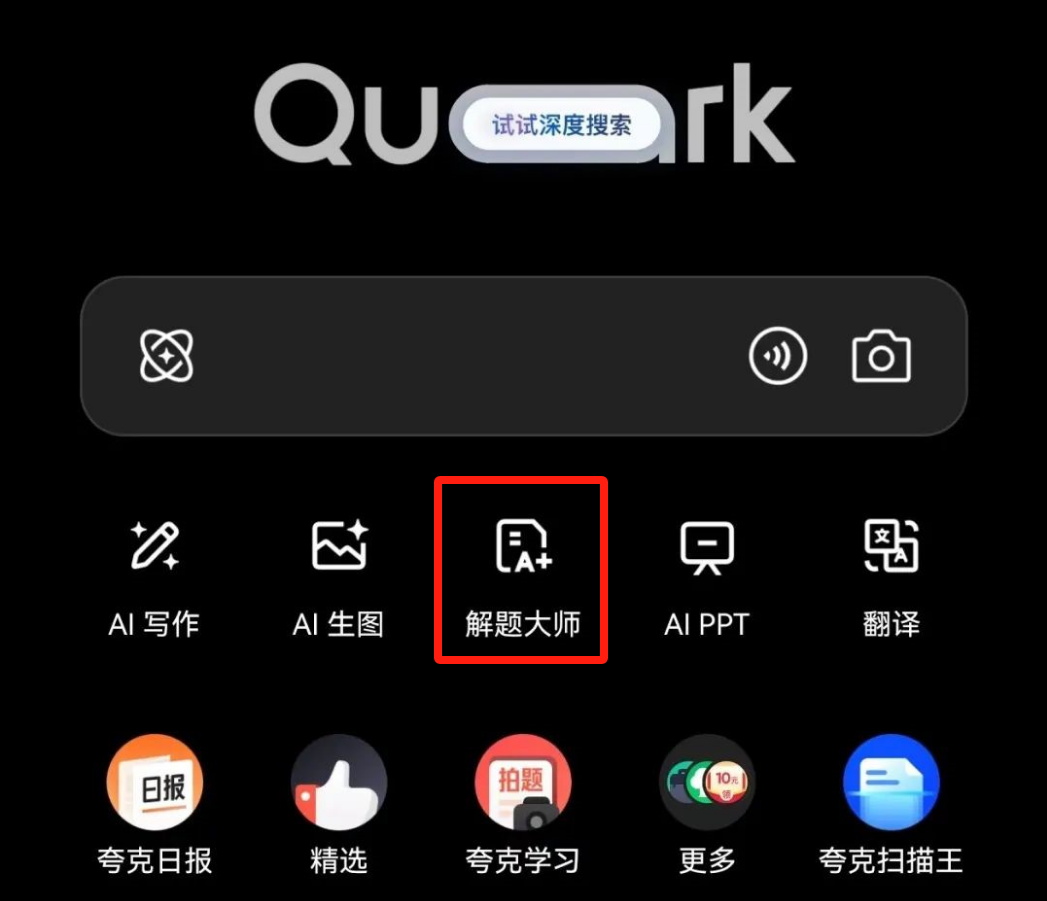Open the AI atom icon in search bar
The height and width of the screenshot is (901, 1047).
click(166, 356)
